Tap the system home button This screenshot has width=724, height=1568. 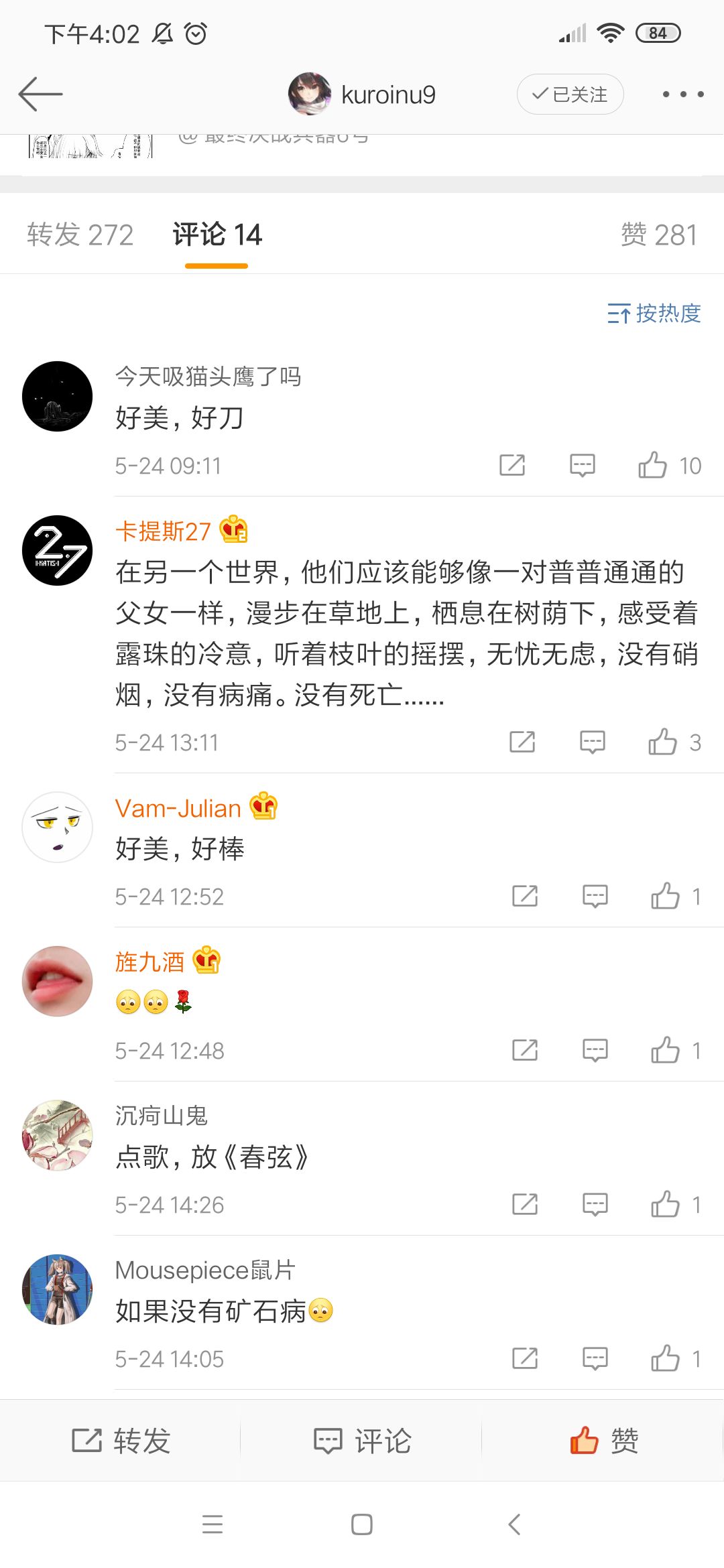click(x=362, y=1524)
